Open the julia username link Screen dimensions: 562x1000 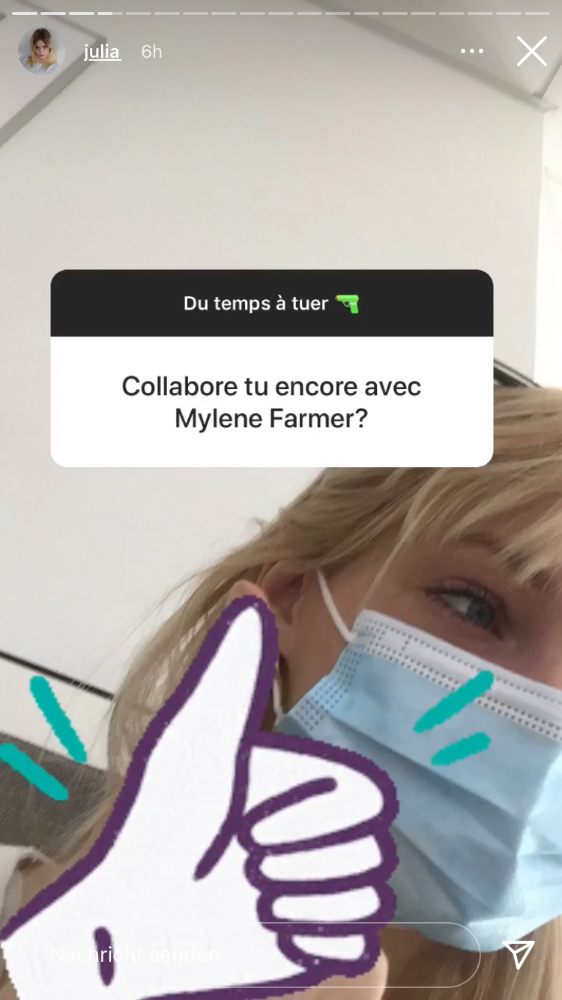click(102, 52)
